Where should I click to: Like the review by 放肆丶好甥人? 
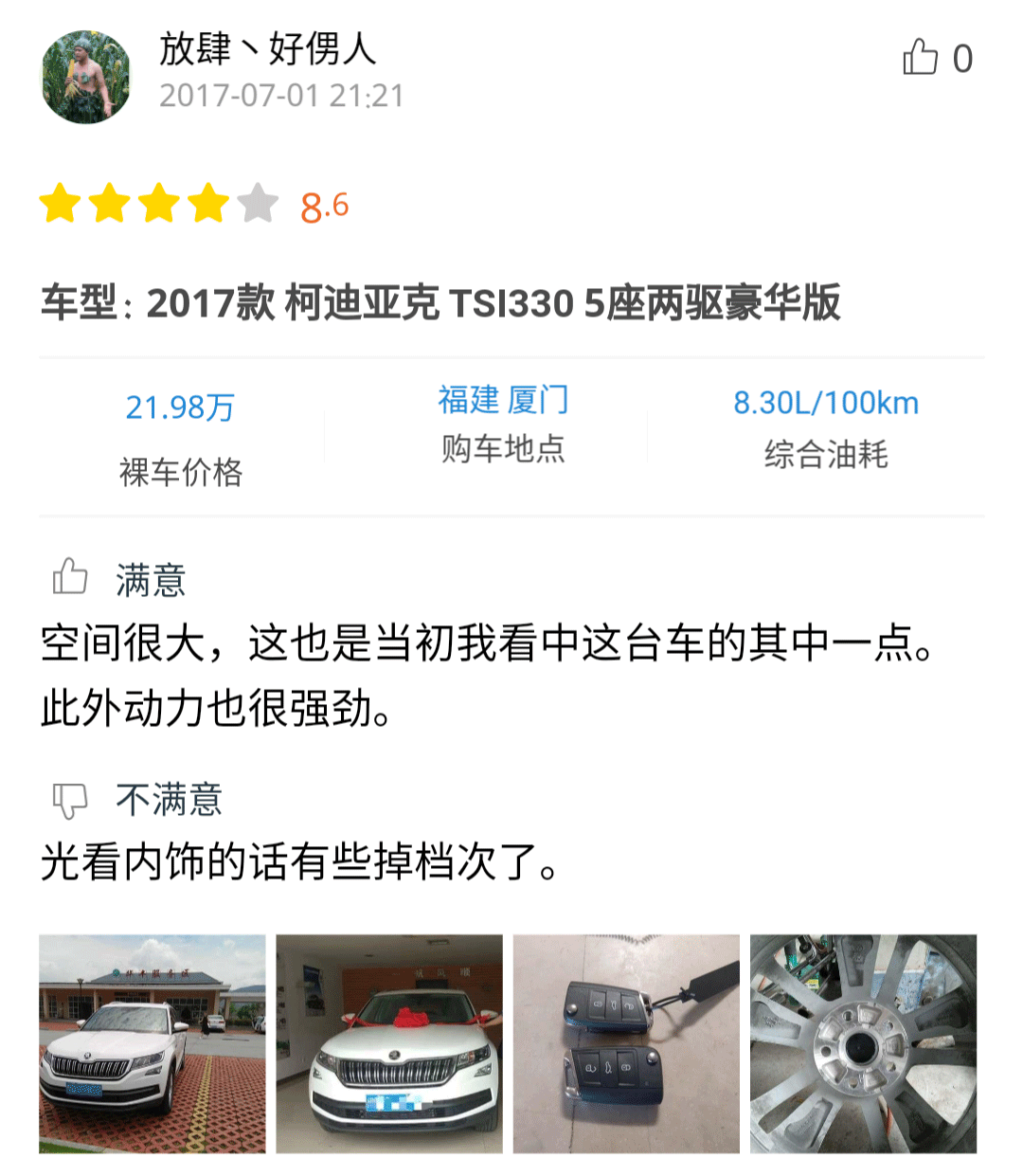921,58
